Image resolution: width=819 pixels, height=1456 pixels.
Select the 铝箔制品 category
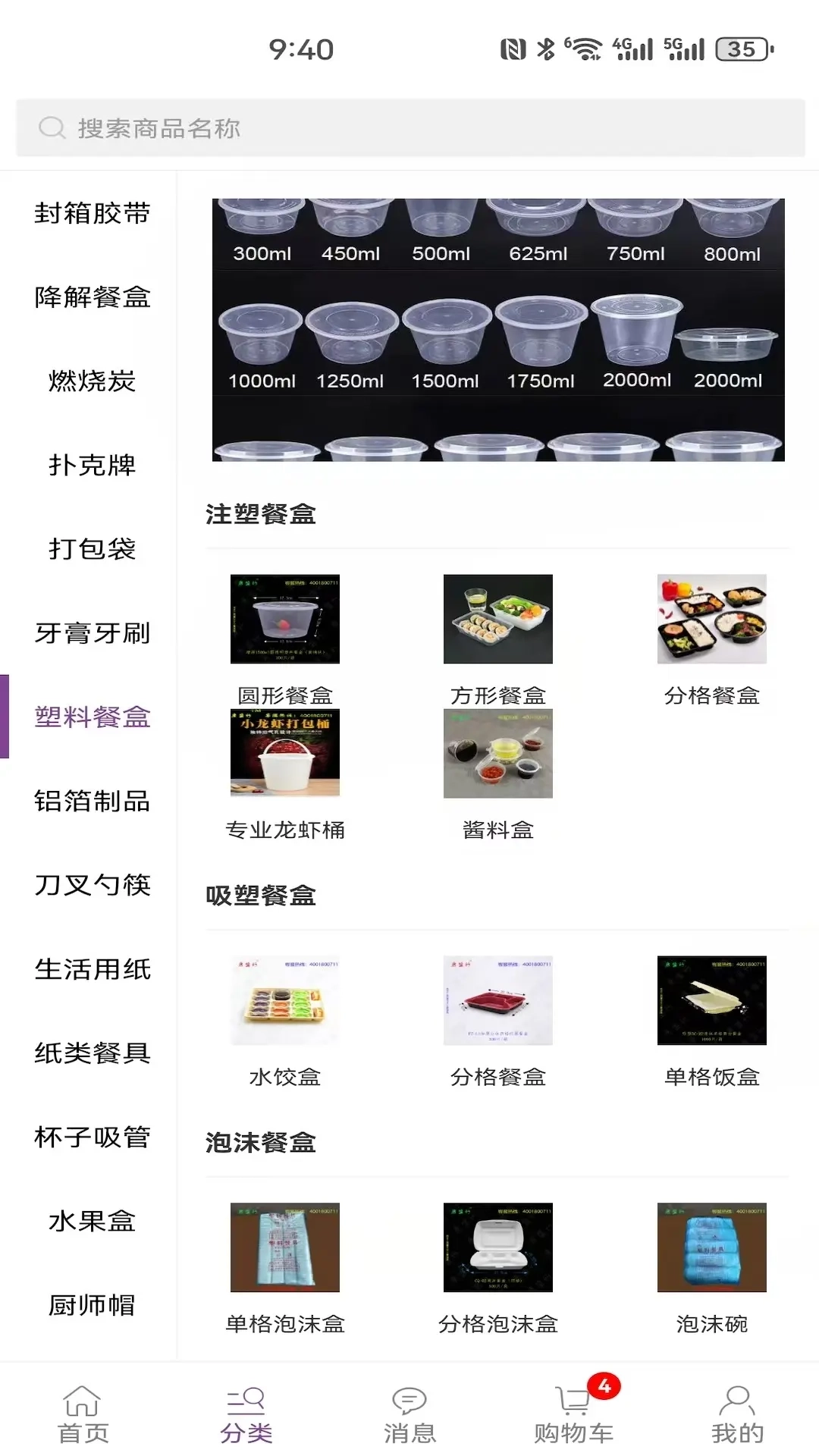[92, 801]
